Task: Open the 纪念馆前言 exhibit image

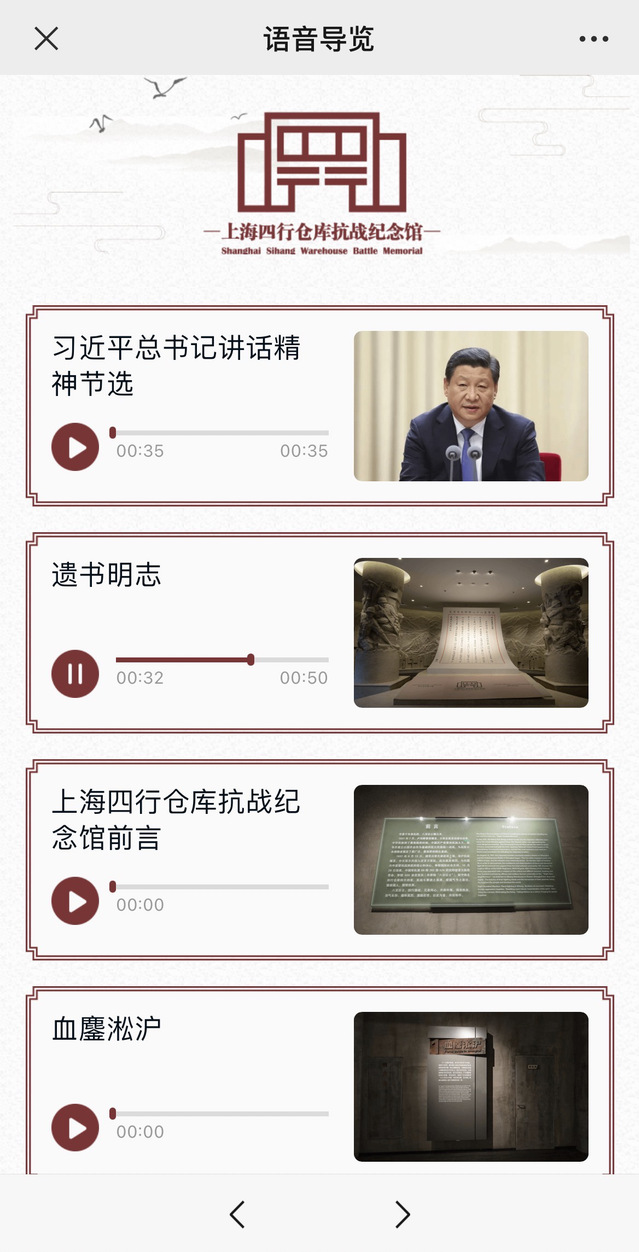Action: click(x=471, y=859)
